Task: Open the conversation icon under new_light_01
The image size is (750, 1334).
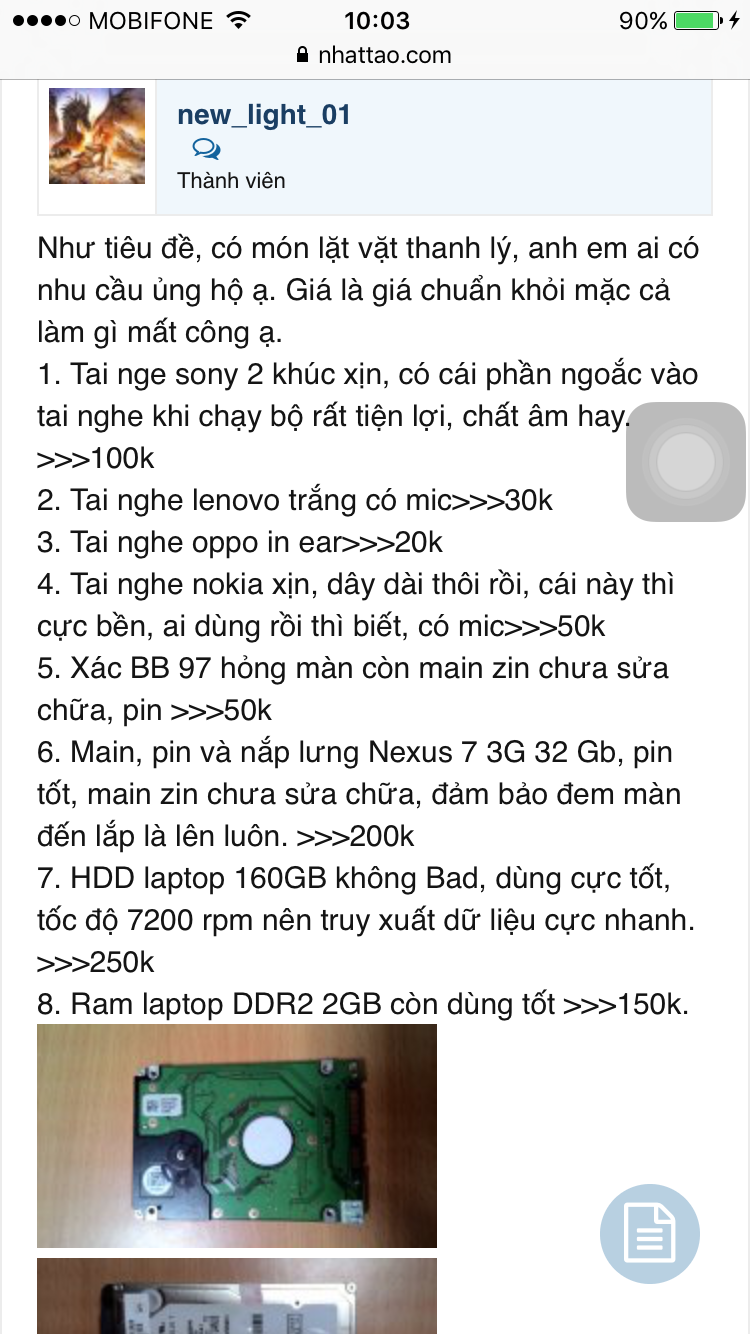Action: [x=207, y=150]
